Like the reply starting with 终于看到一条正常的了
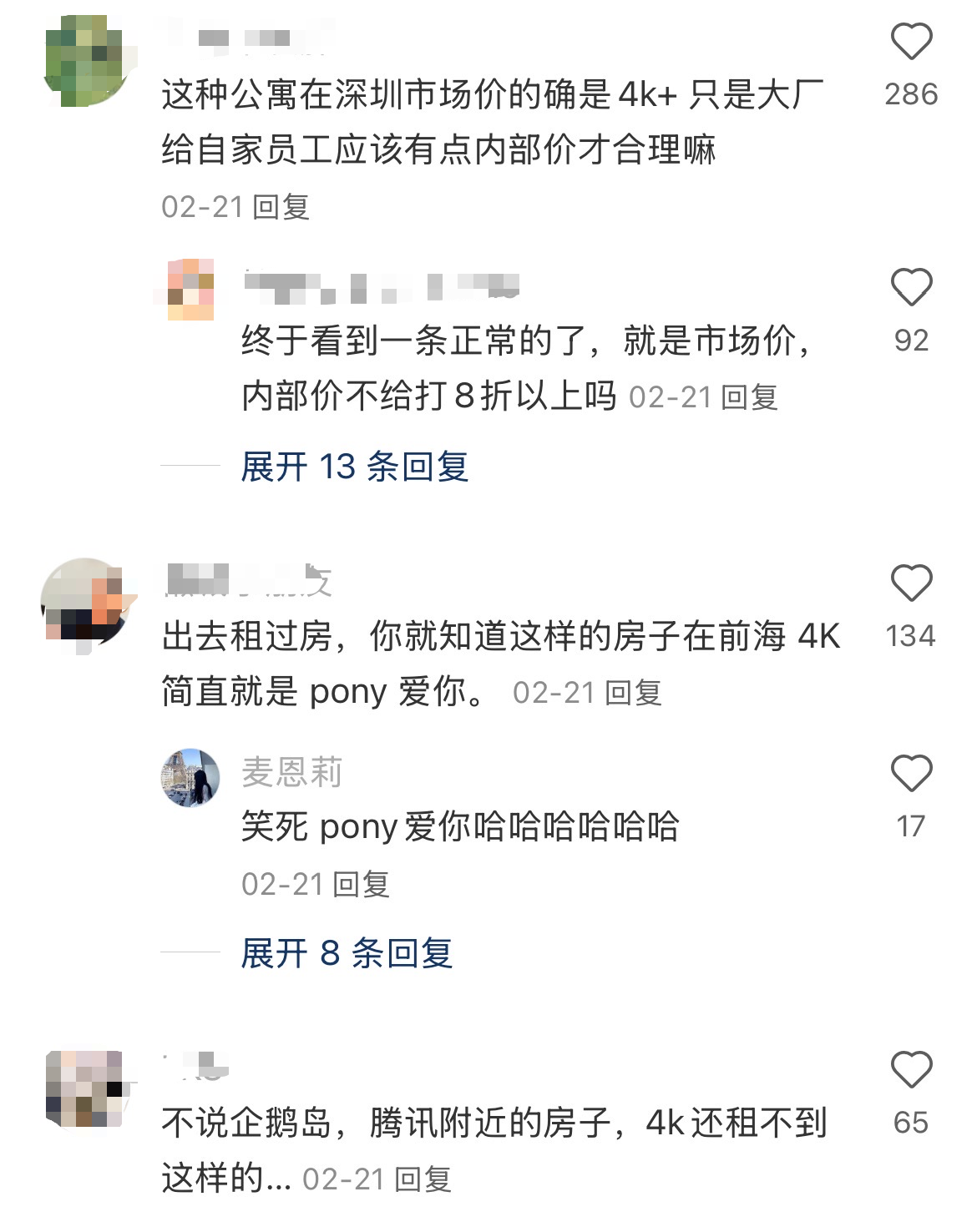This screenshot has width=977, height=1232. [911, 288]
